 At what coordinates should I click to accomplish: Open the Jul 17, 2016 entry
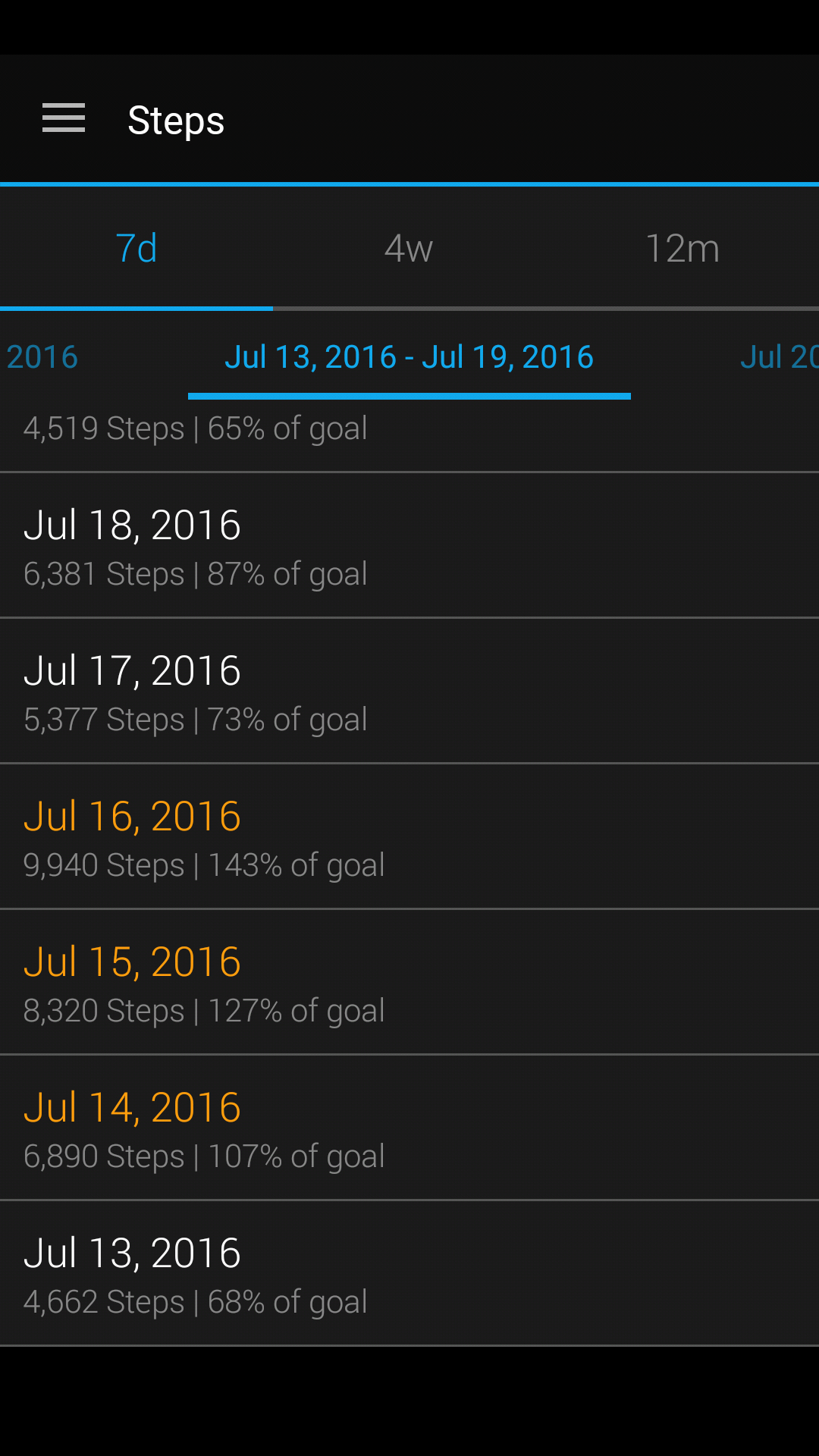point(409,692)
